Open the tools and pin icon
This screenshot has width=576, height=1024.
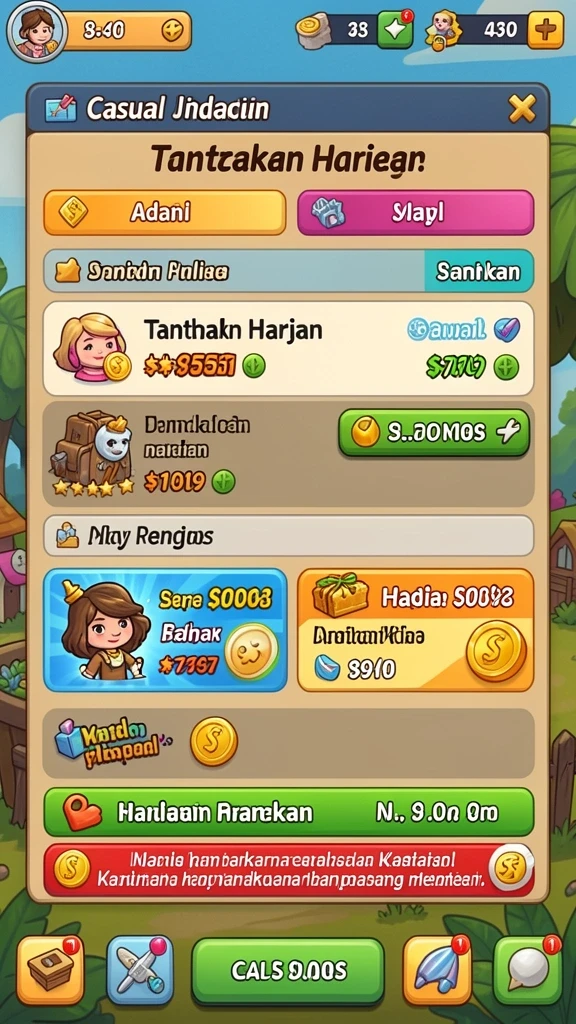point(140,970)
